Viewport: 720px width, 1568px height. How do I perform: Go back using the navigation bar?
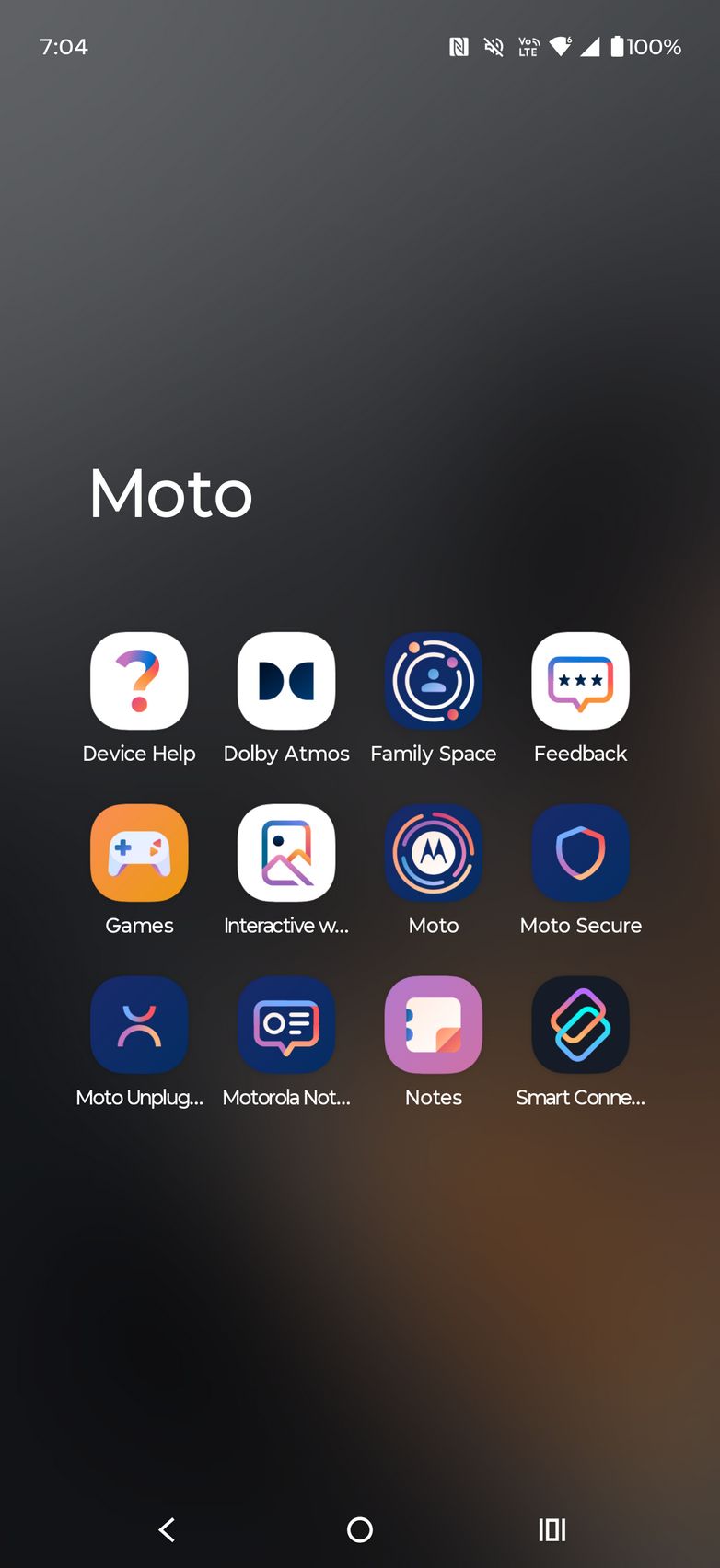click(x=167, y=1530)
